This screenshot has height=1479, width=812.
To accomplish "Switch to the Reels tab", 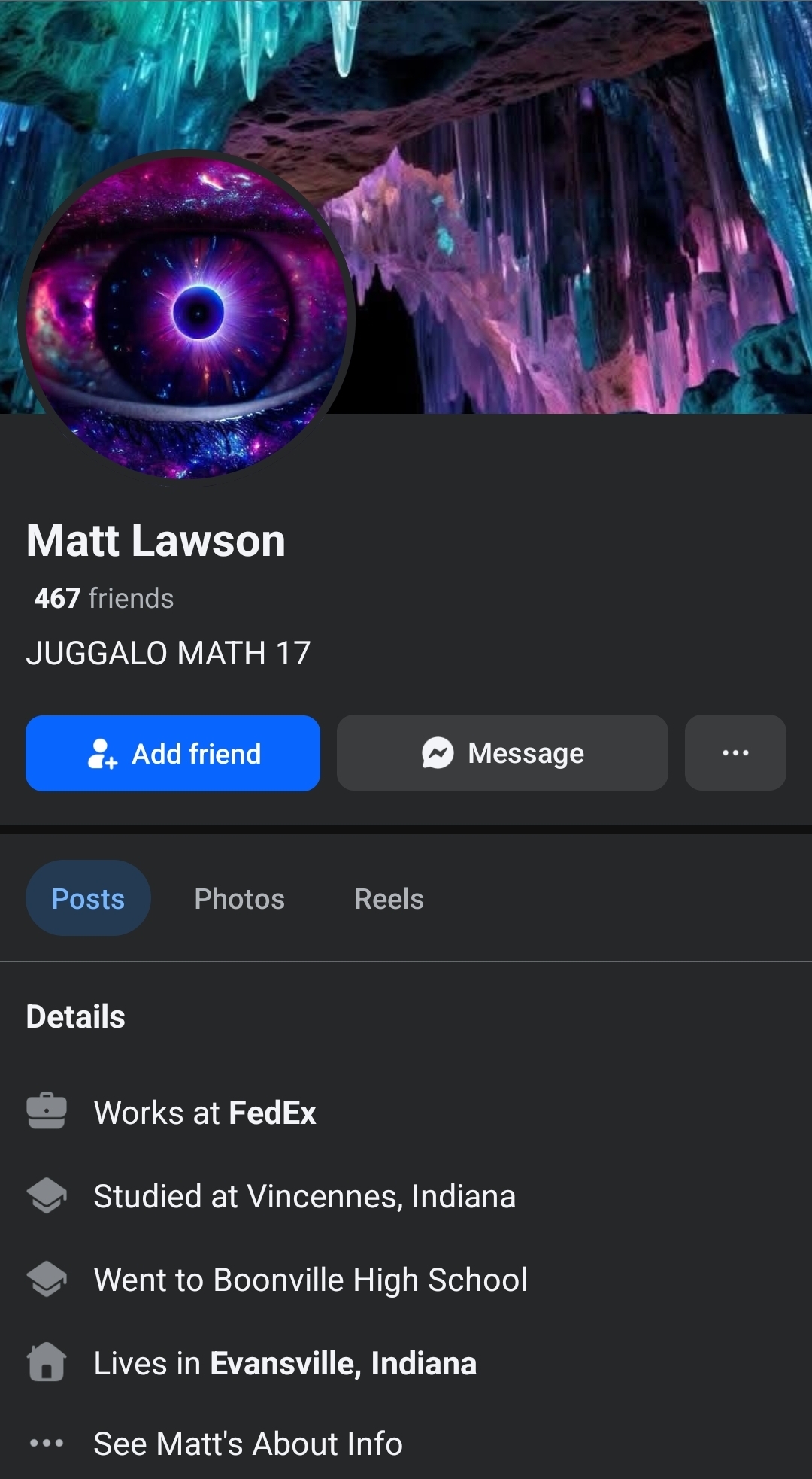I will point(389,899).
